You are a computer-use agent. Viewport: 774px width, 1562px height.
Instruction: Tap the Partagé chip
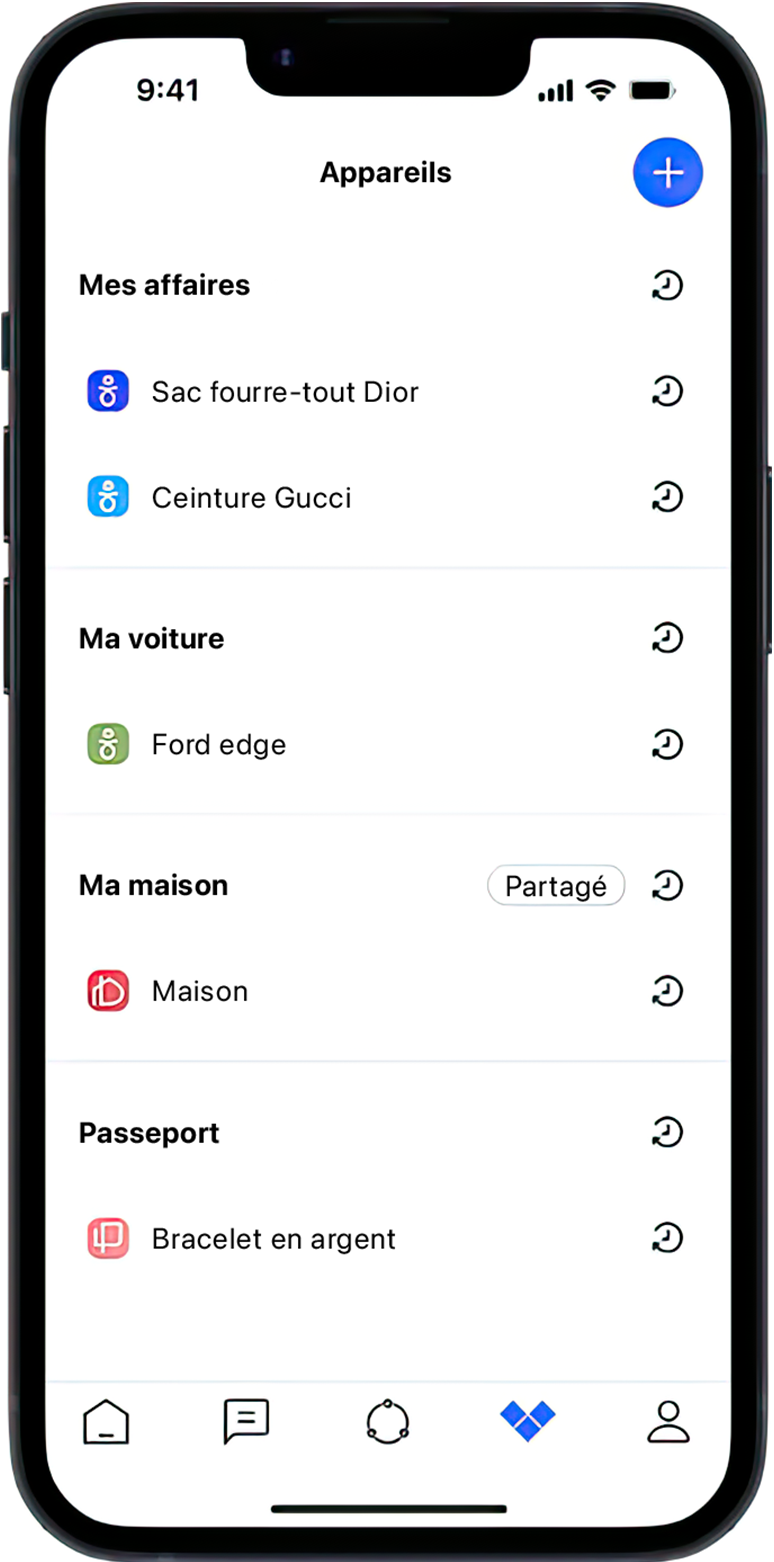[x=555, y=886]
